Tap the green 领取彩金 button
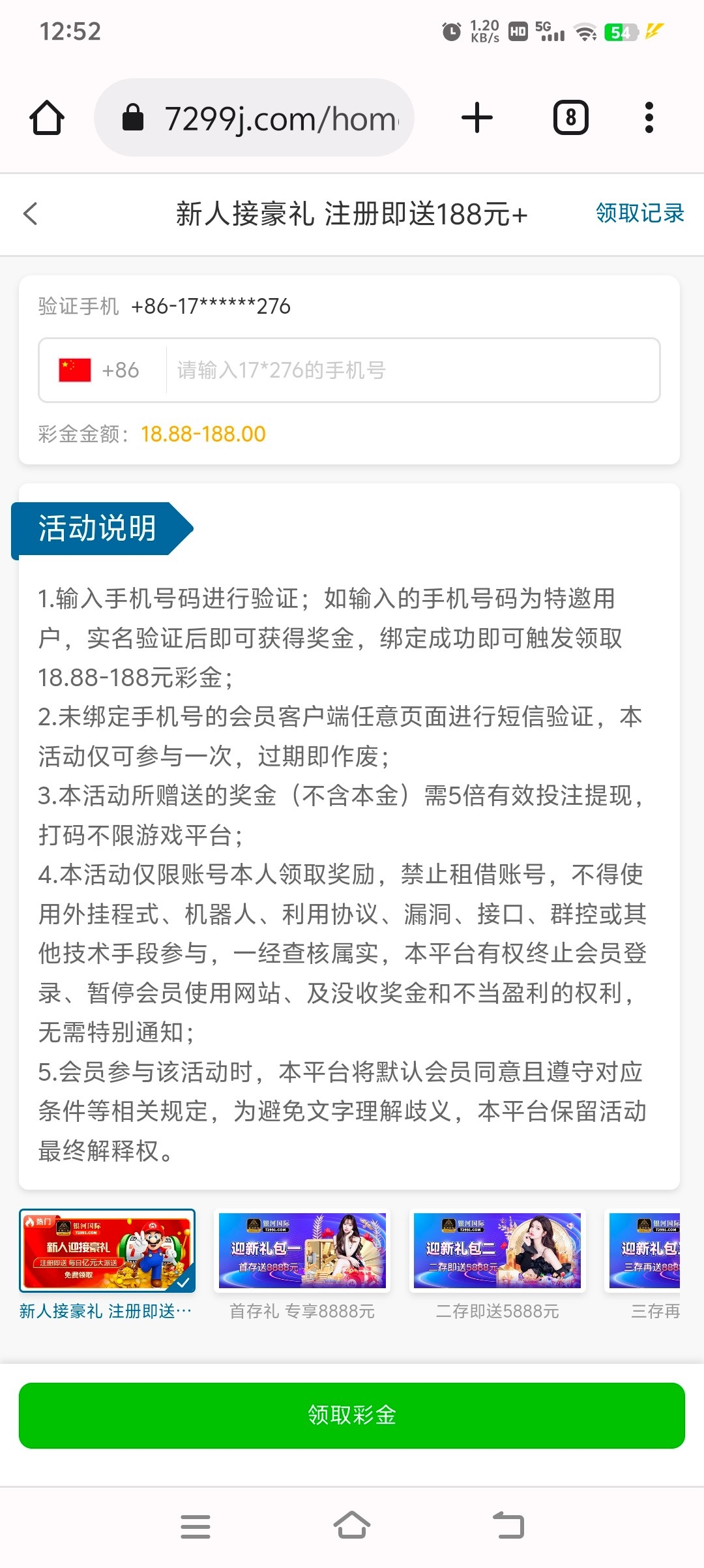Image resolution: width=704 pixels, height=1568 pixels. tap(352, 1415)
